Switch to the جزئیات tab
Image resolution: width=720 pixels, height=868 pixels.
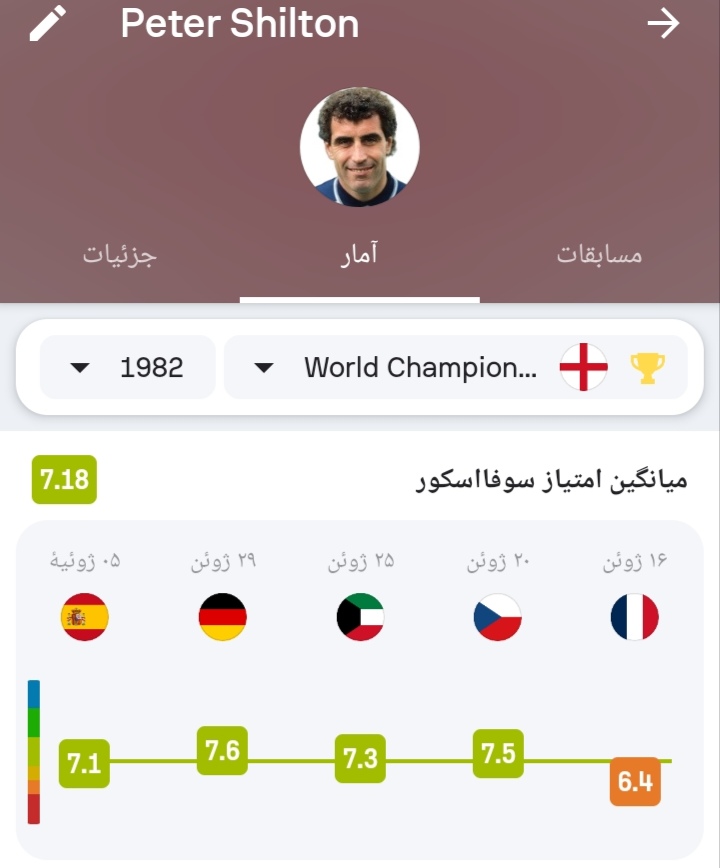tap(120, 255)
